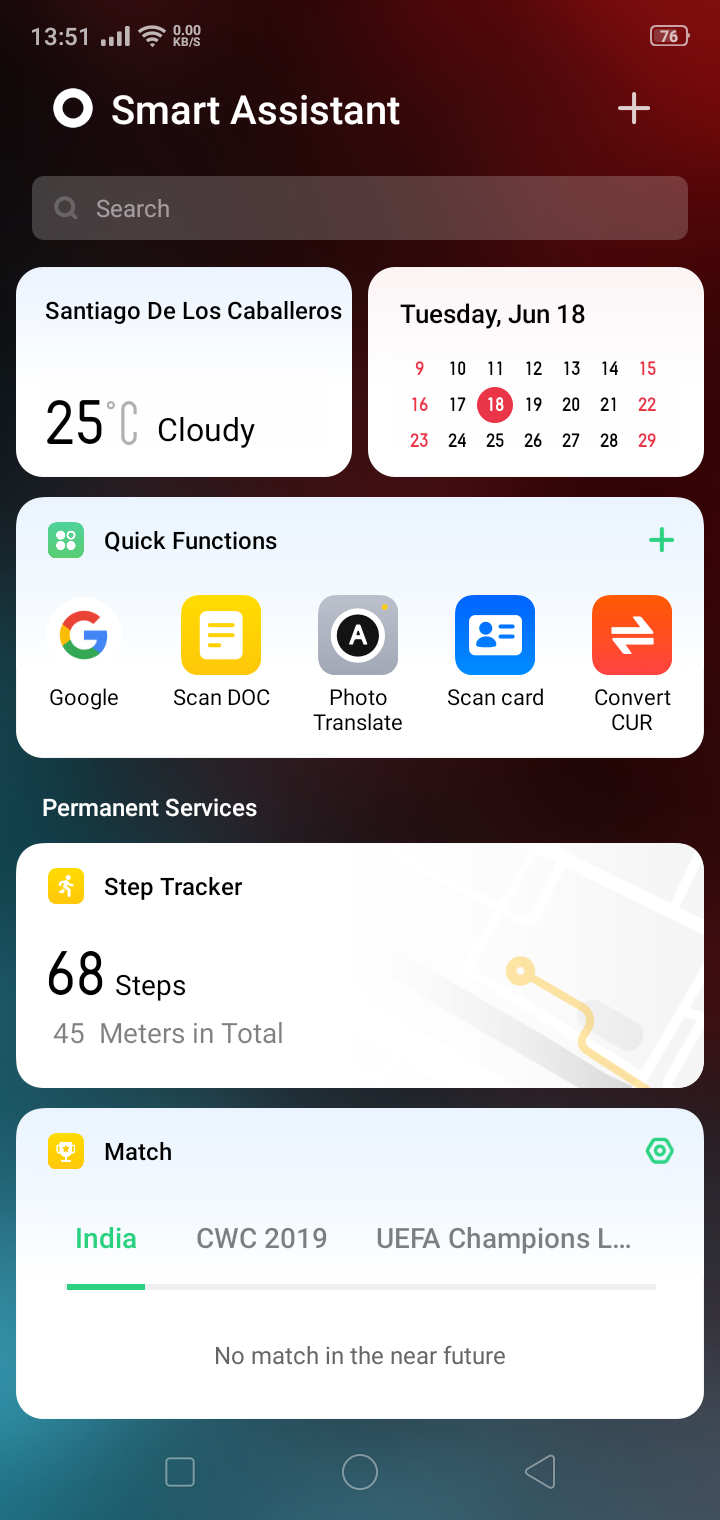Launch Google from Quick Functions

[84, 654]
